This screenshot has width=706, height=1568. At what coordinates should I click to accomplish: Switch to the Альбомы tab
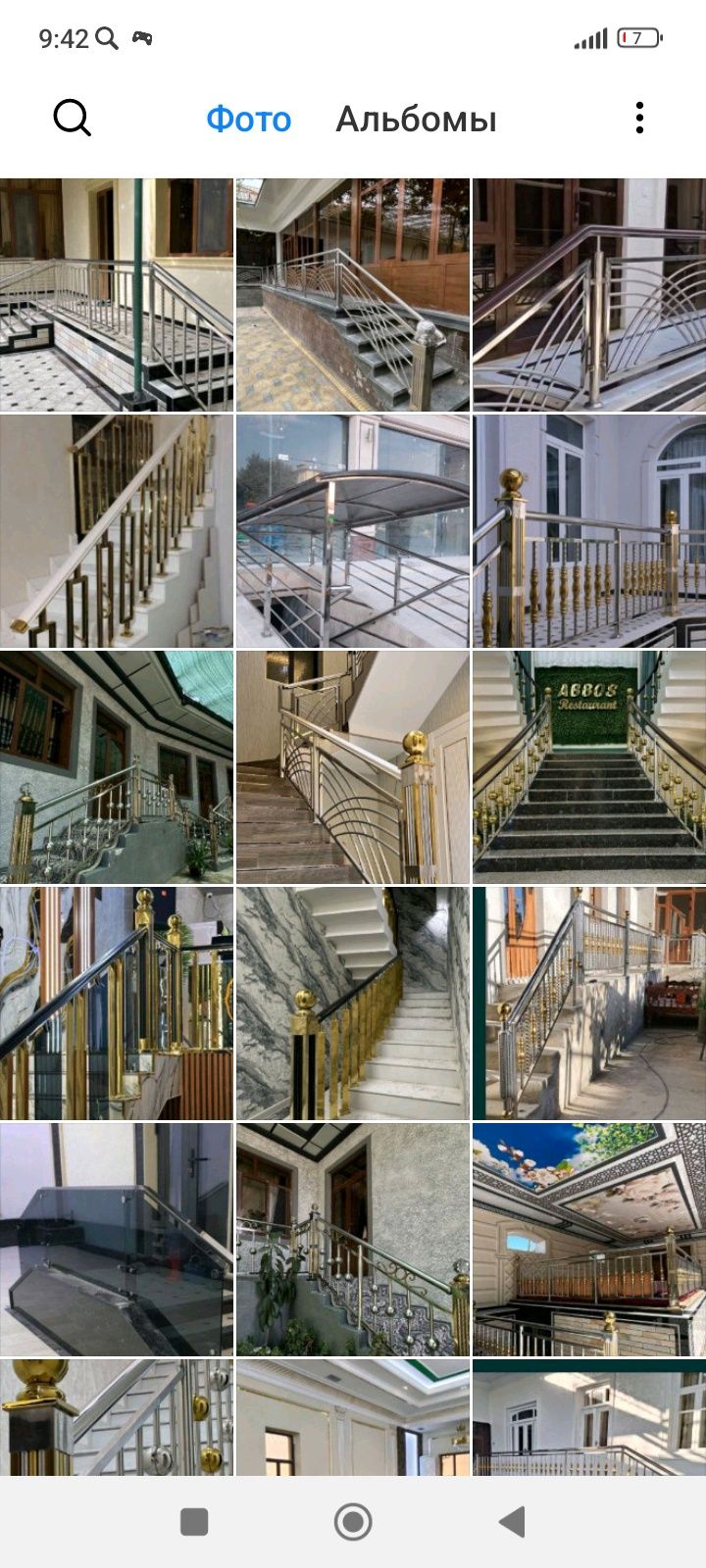(416, 120)
